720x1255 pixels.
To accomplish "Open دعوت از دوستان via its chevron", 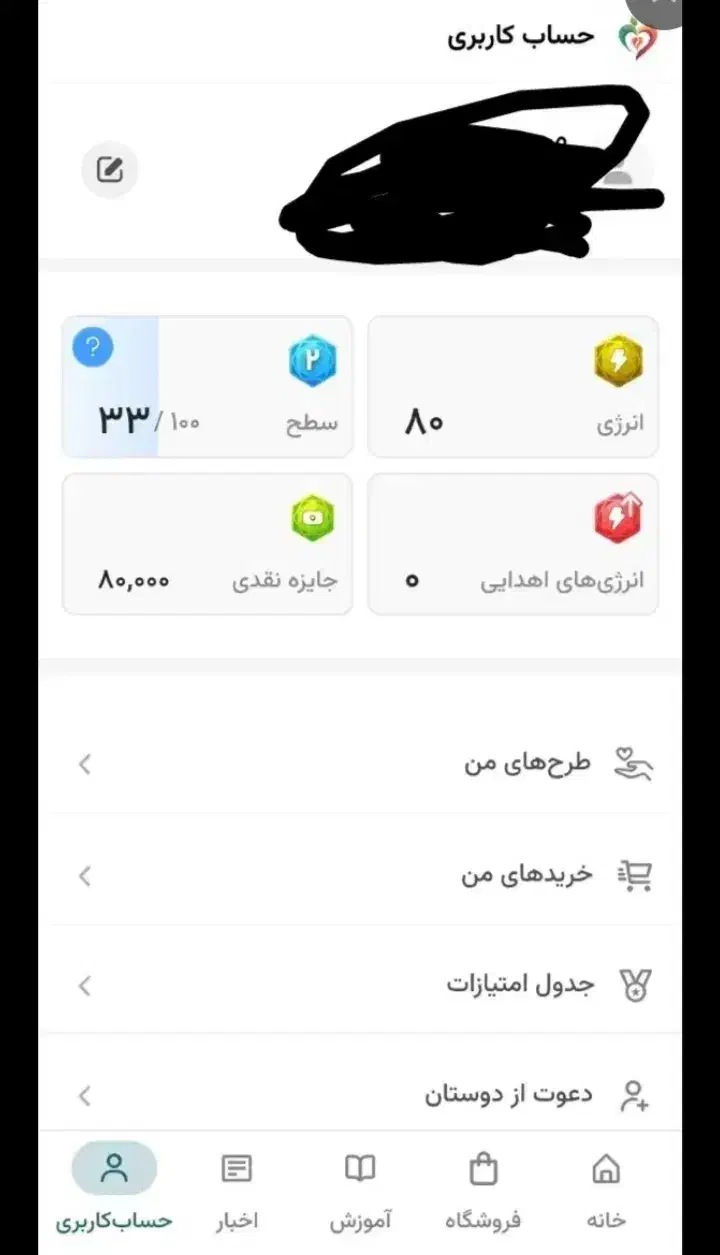I will click(83, 1095).
